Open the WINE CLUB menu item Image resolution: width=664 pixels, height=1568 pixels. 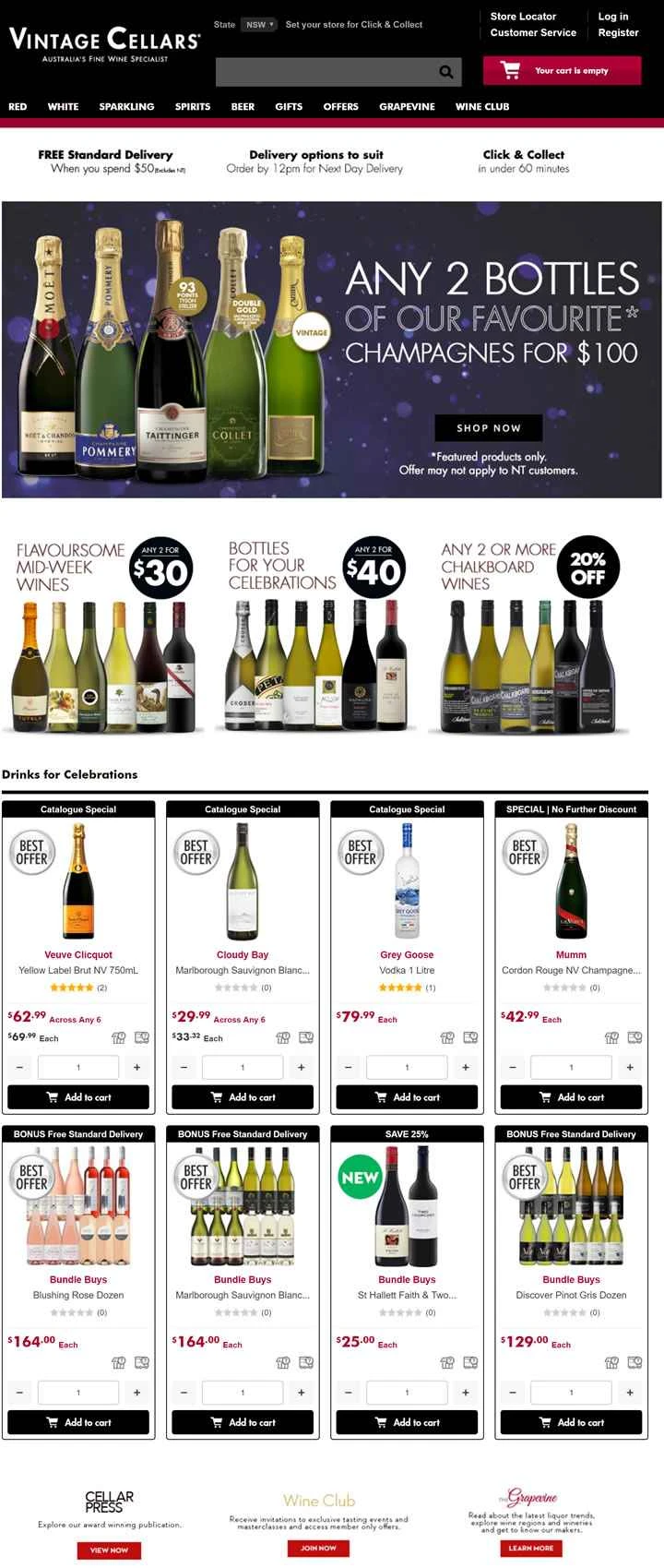pos(481,106)
